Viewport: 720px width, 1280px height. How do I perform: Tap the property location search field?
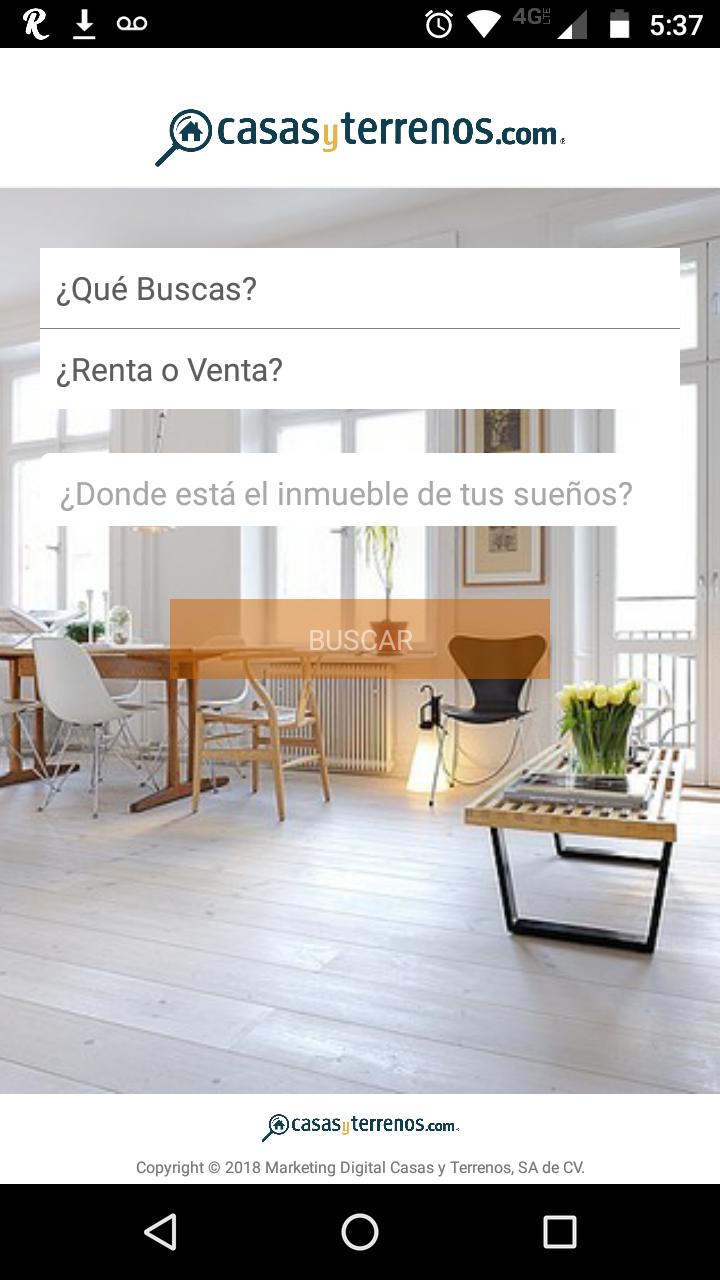click(x=360, y=493)
